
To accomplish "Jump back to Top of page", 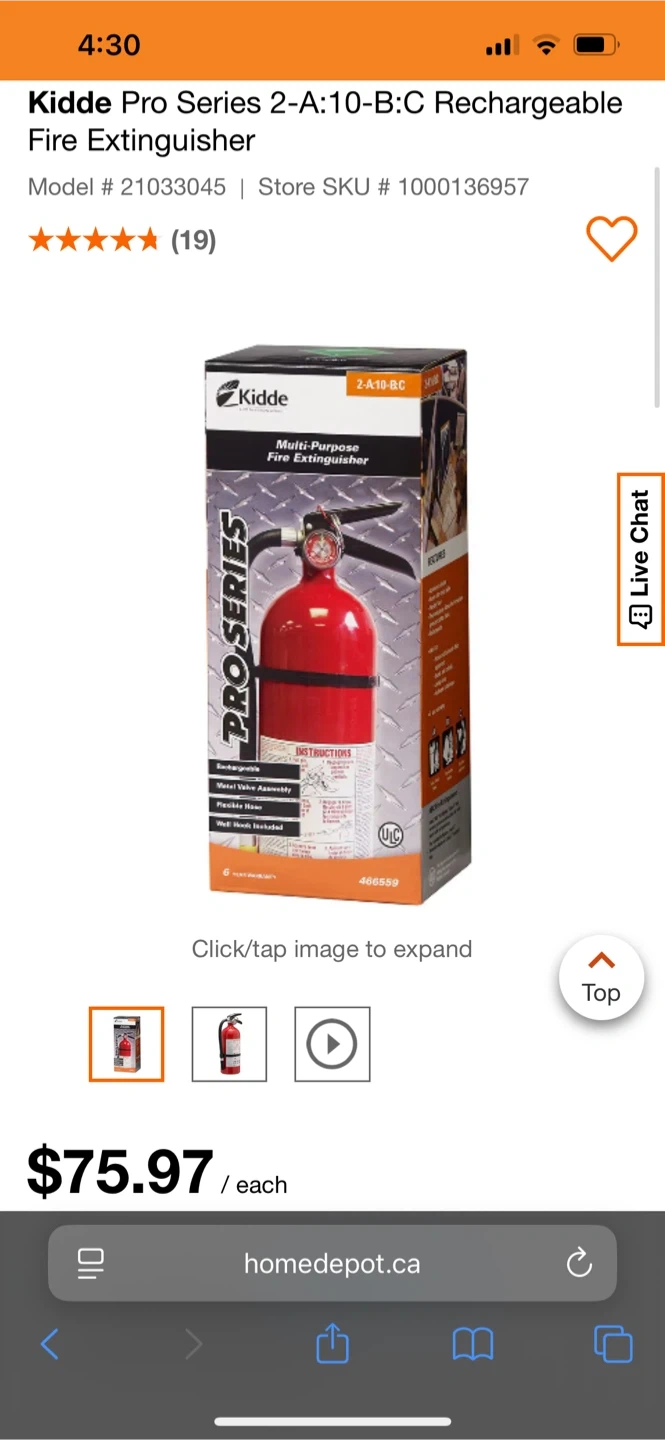I will pos(601,978).
